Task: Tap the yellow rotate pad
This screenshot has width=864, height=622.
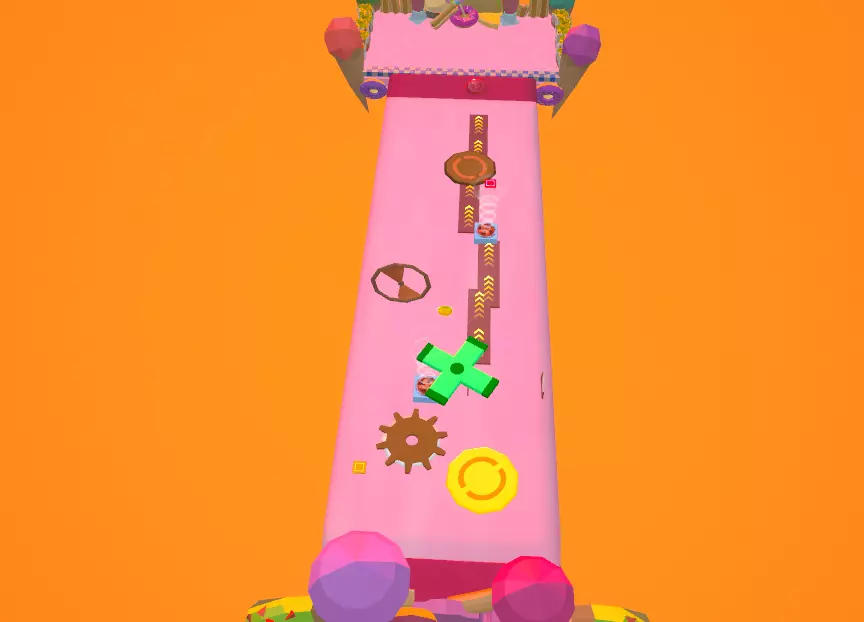Action: pyautogui.click(x=482, y=480)
